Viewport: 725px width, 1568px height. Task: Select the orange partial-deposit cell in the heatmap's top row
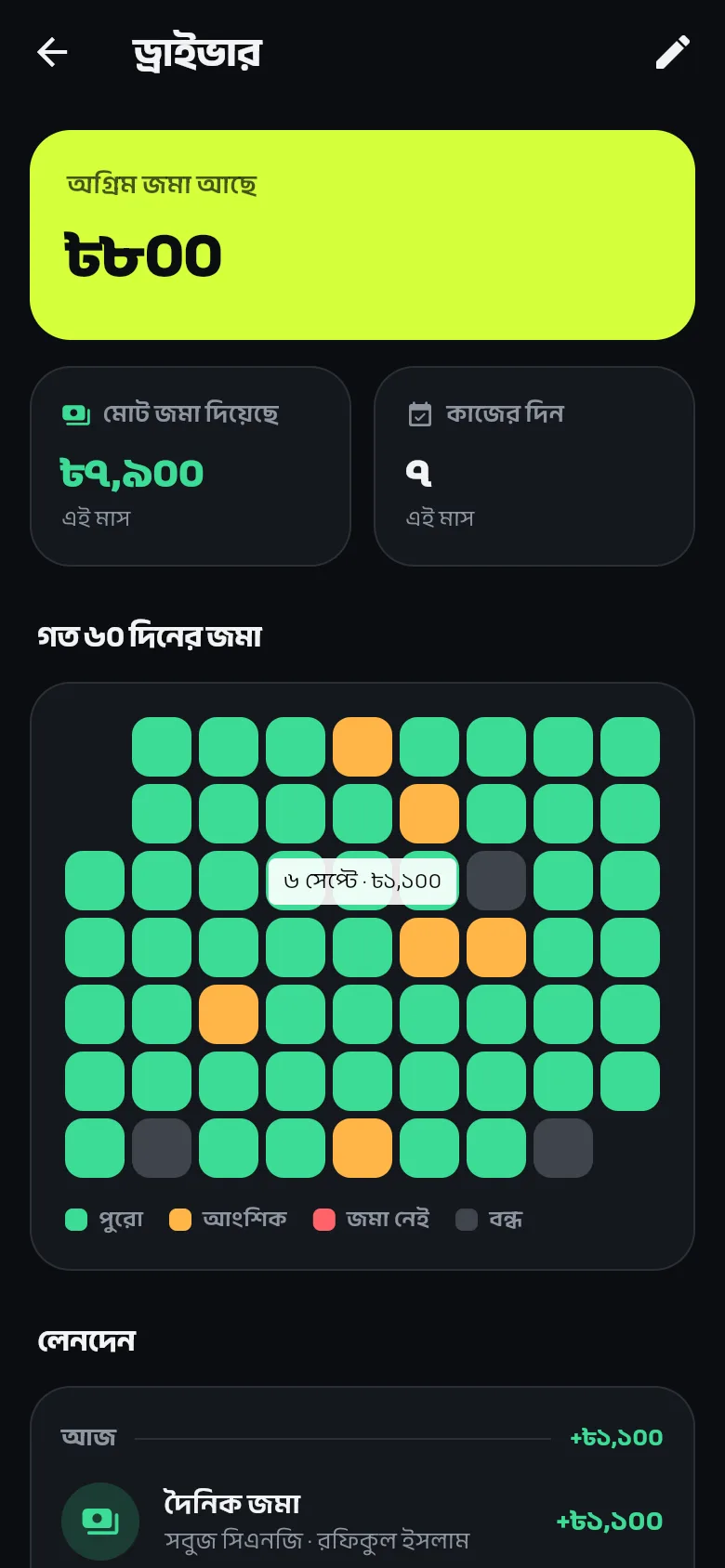click(362, 747)
